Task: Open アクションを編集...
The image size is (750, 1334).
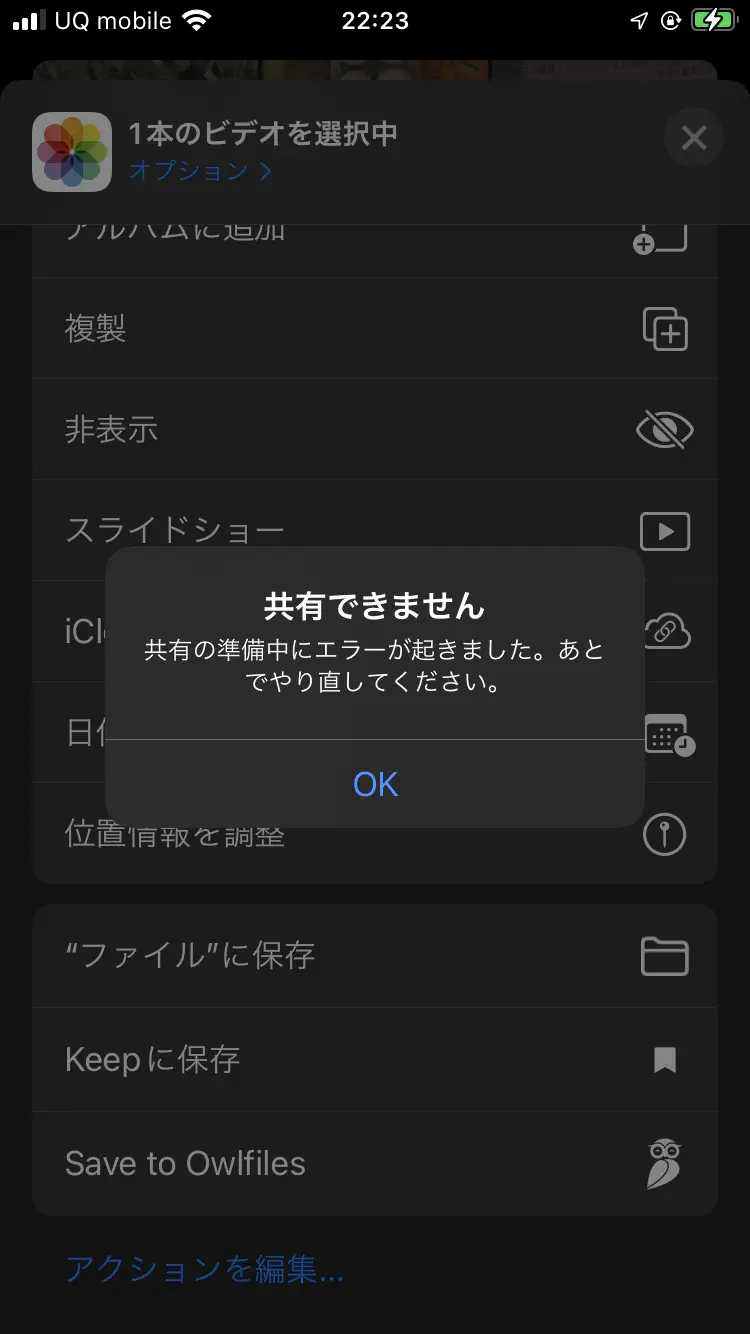Action: [204, 1269]
